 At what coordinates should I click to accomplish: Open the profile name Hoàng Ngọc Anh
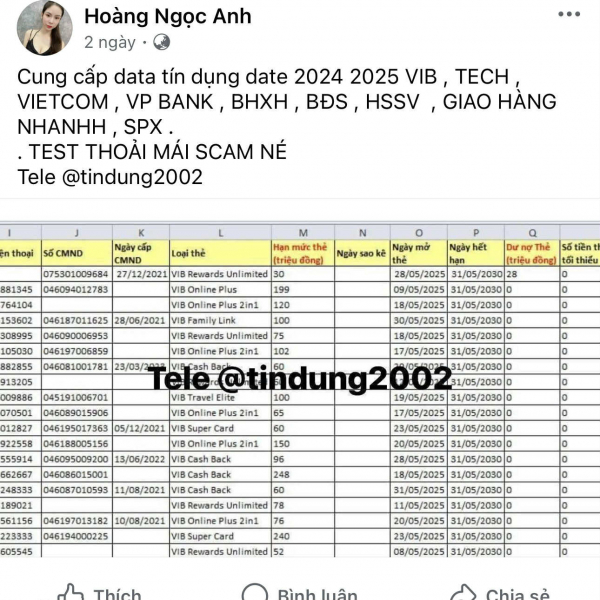click(x=168, y=16)
